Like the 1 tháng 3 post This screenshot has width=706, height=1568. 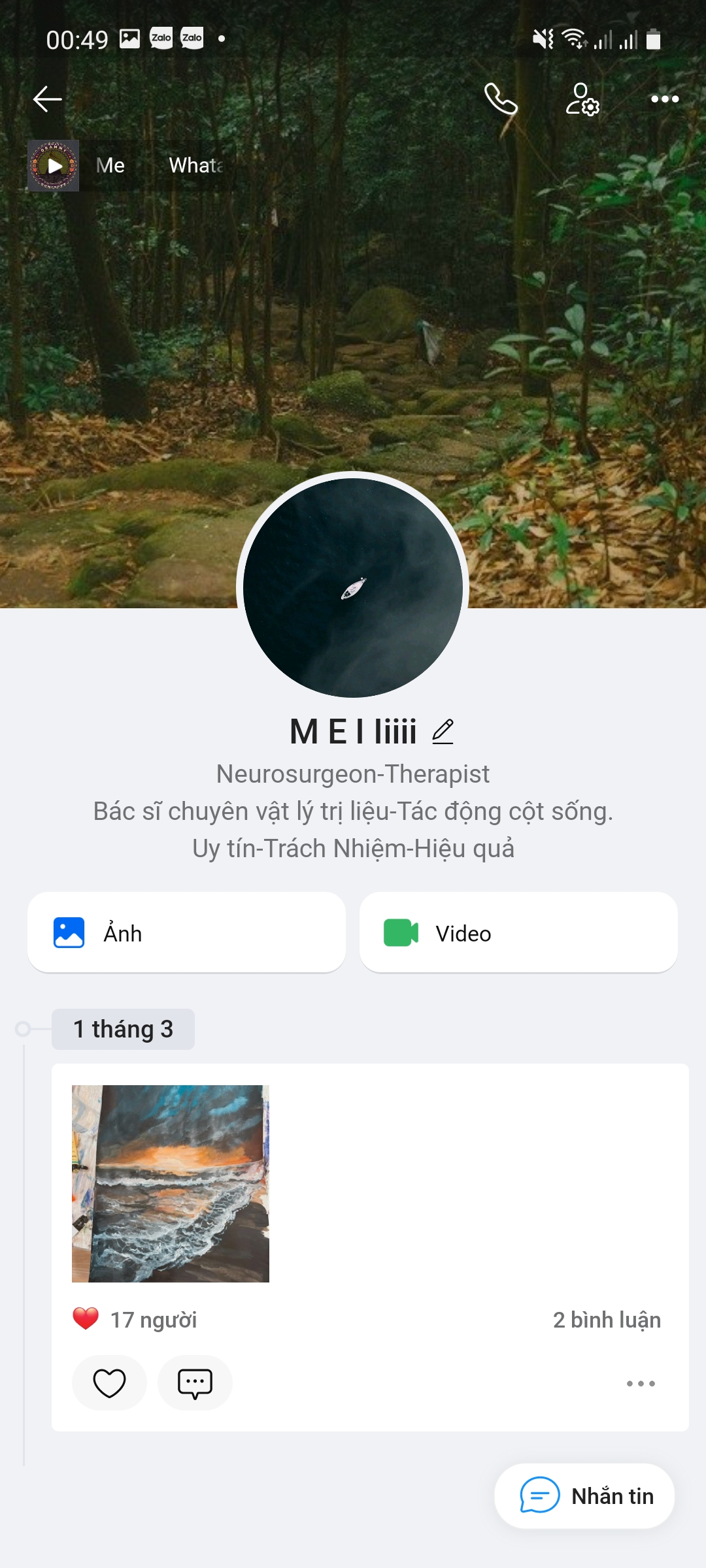coord(109,1382)
